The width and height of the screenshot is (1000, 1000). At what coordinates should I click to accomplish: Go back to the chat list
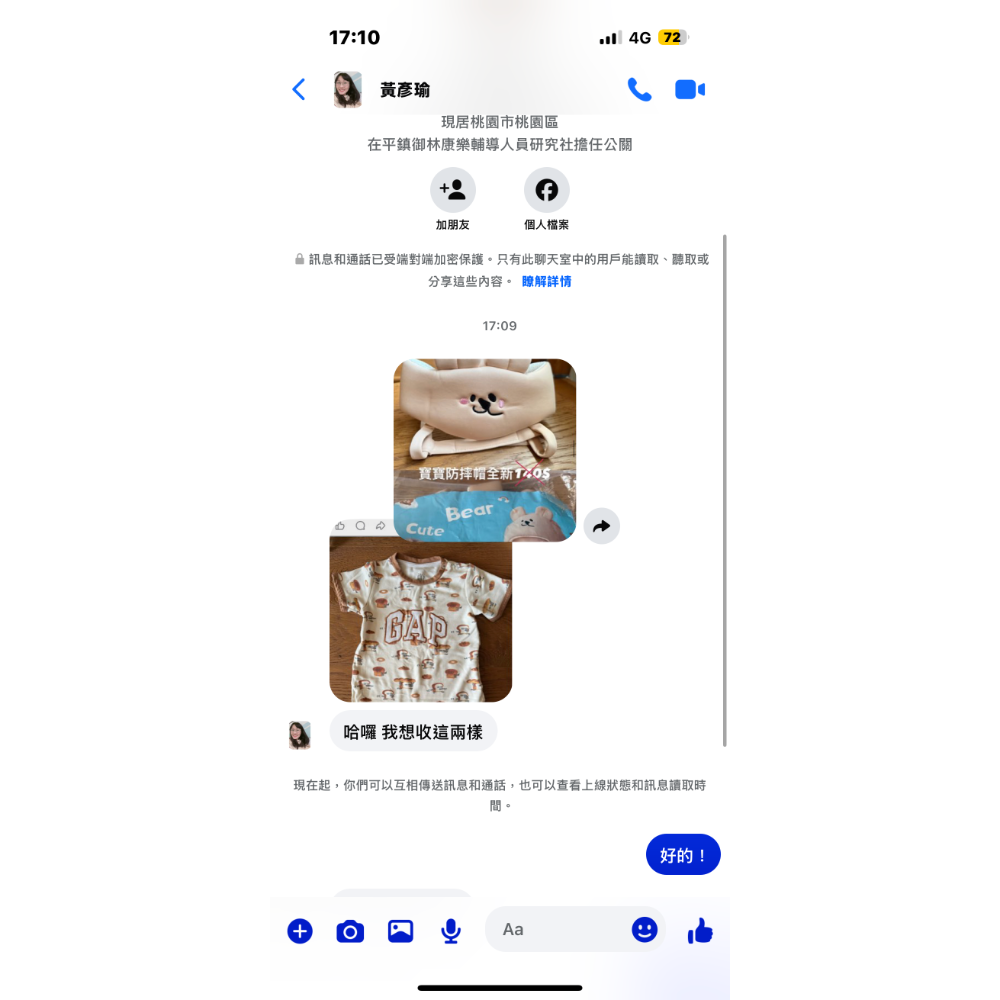pos(298,90)
